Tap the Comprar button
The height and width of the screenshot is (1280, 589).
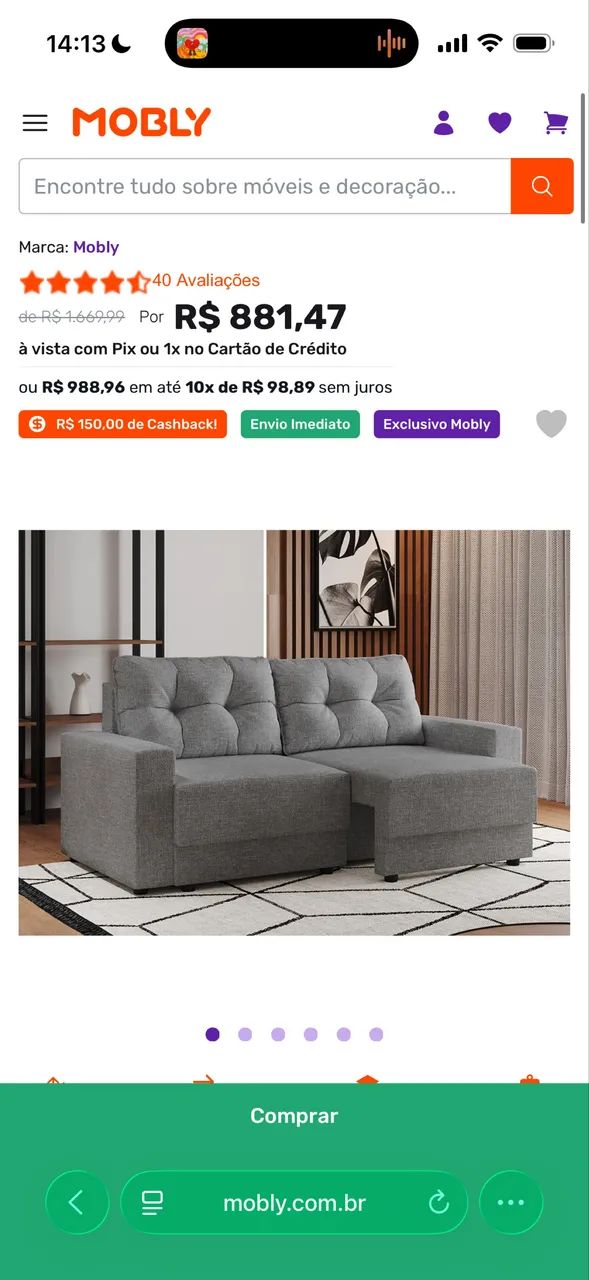(x=294, y=1116)
